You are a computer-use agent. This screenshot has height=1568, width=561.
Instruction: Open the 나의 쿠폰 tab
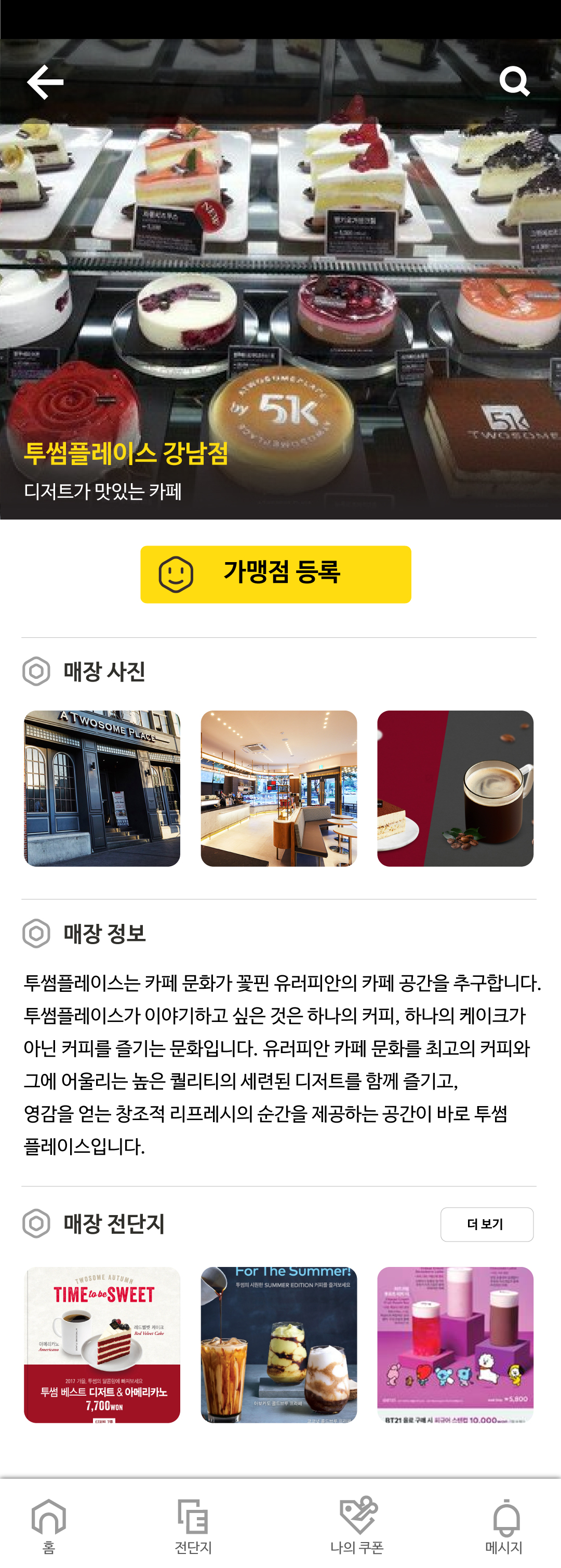[357, 1525]
